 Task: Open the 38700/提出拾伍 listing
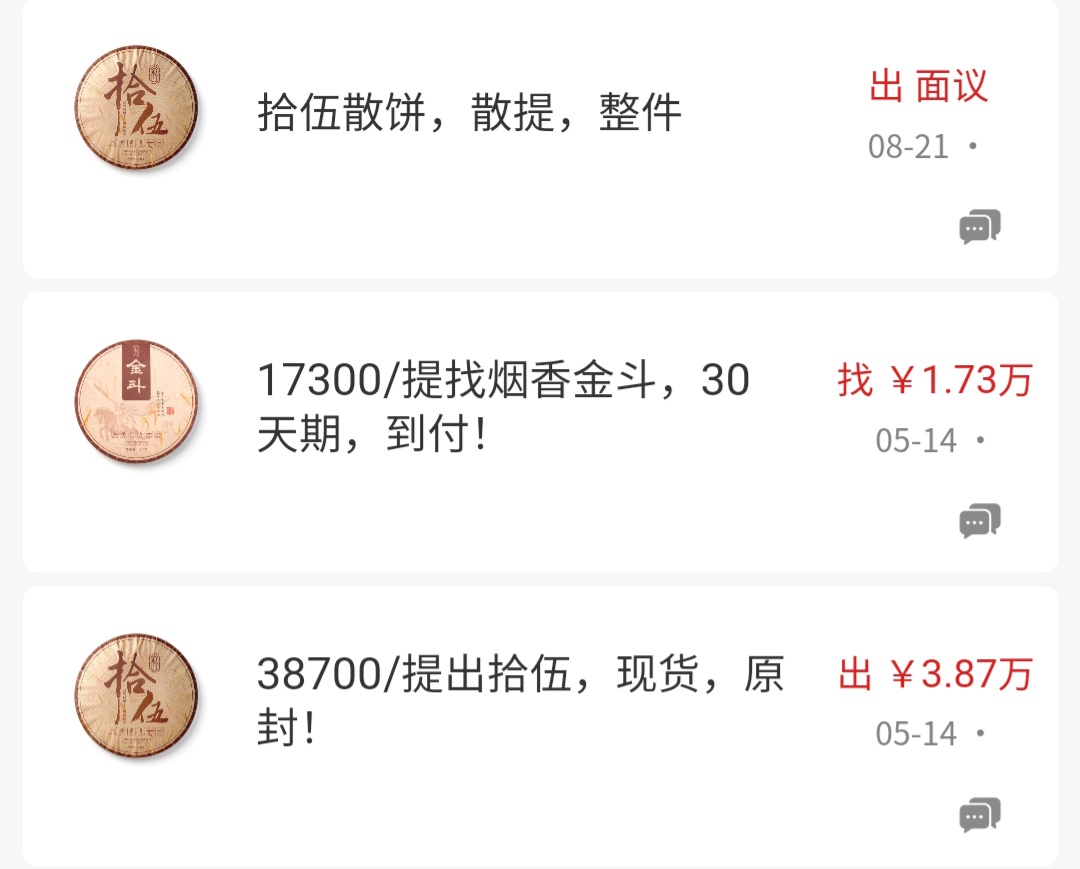(520, 701)
